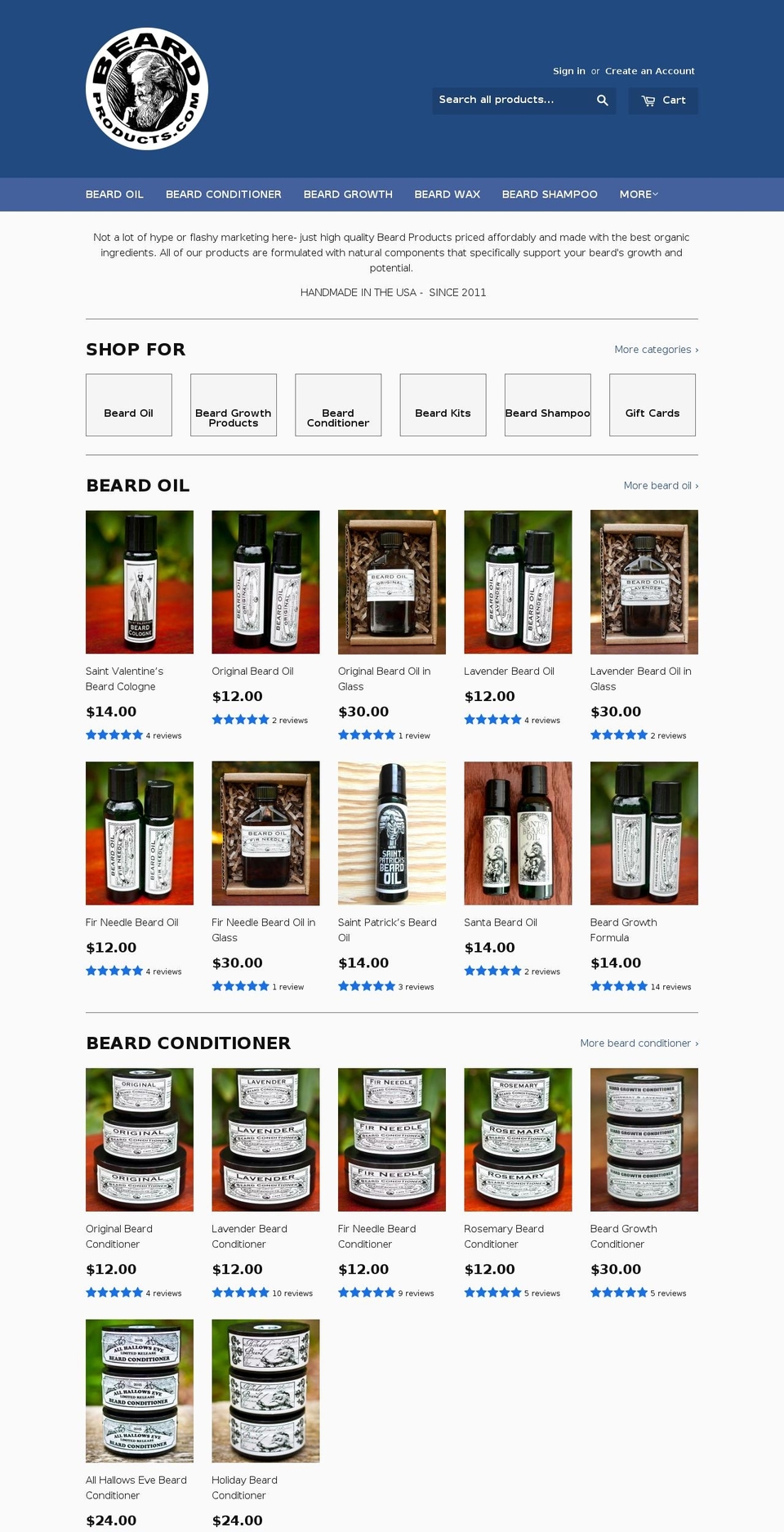Click the star rating under Saint Patrick's Beard Oil
The image size is (784, 1532).
click(x=366, y=985)
